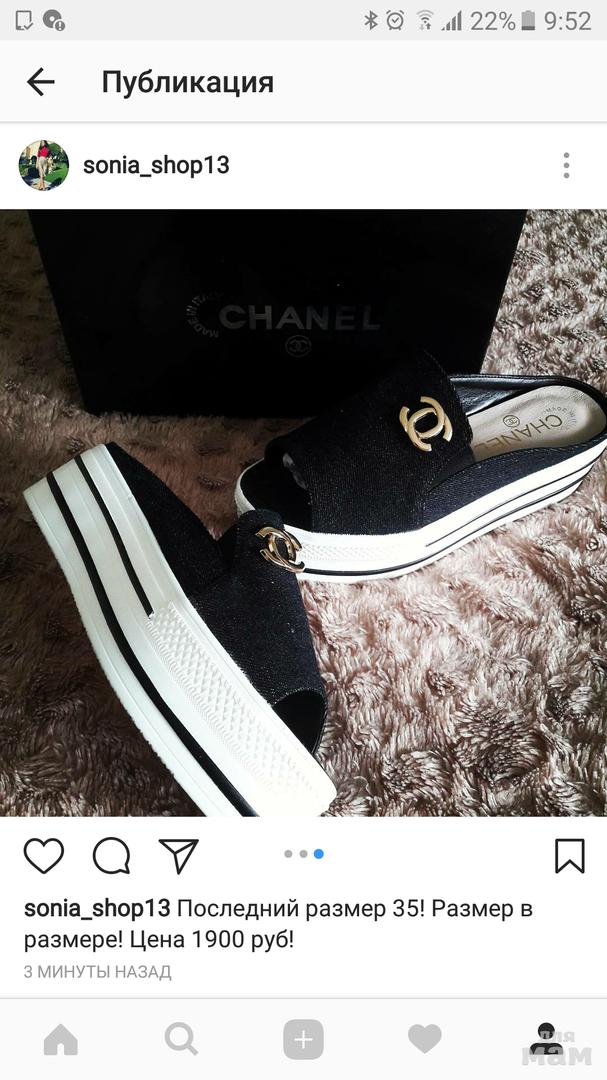The image size is (607, 1080).
Task: Open the Activity heart tab
Action: click(x=425, y=1040)
